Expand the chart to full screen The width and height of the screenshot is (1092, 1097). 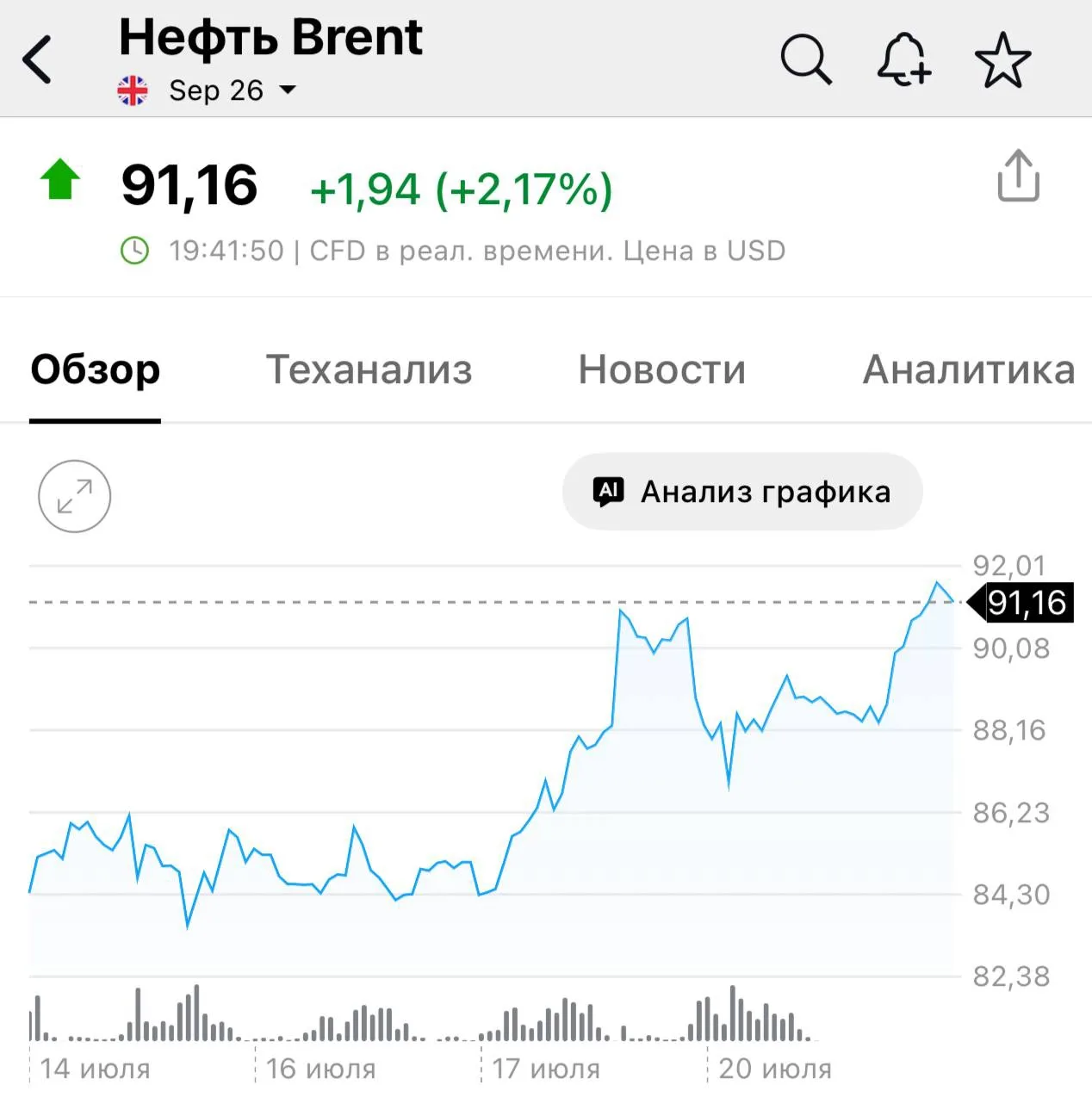pyautogui.click(x=75, y=496)
